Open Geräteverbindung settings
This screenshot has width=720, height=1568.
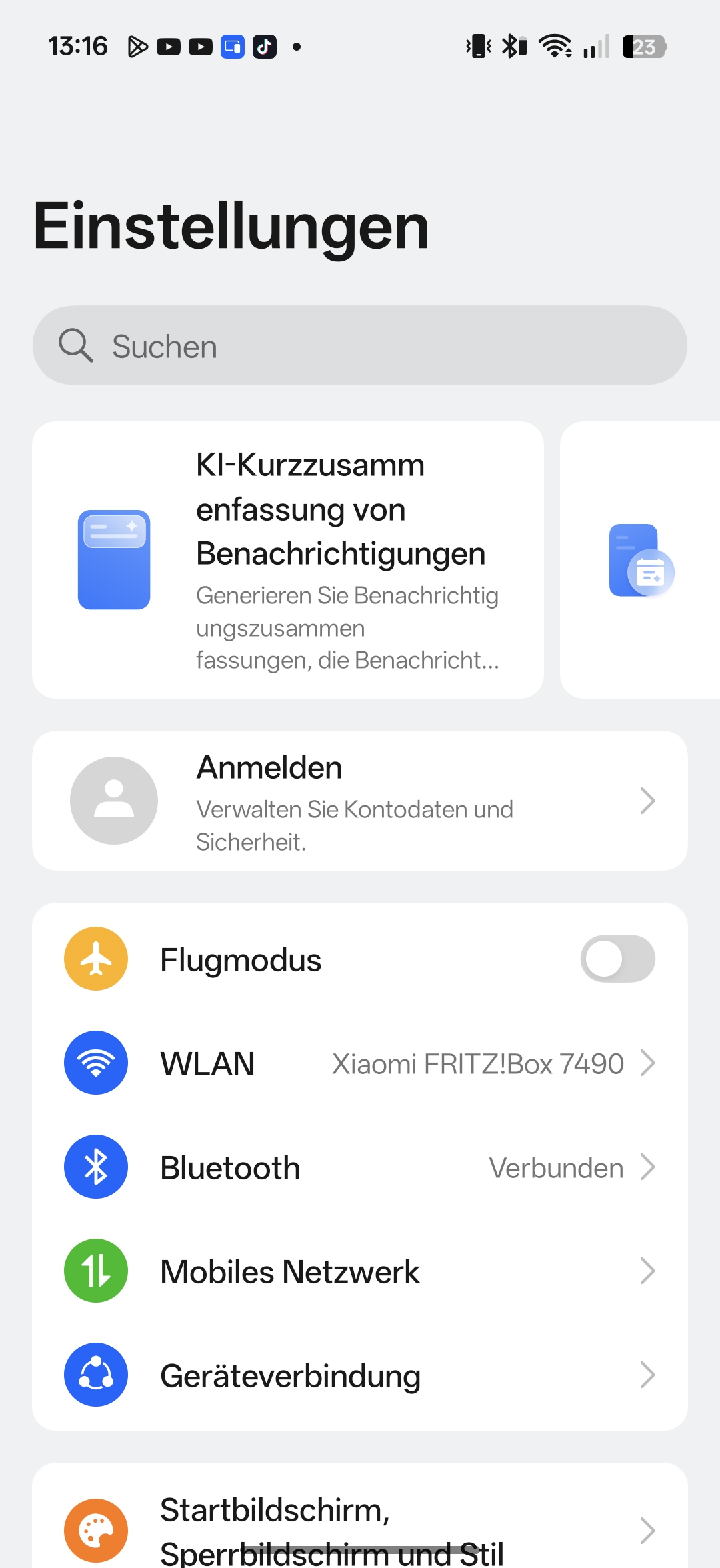[x=360, y=1375]
